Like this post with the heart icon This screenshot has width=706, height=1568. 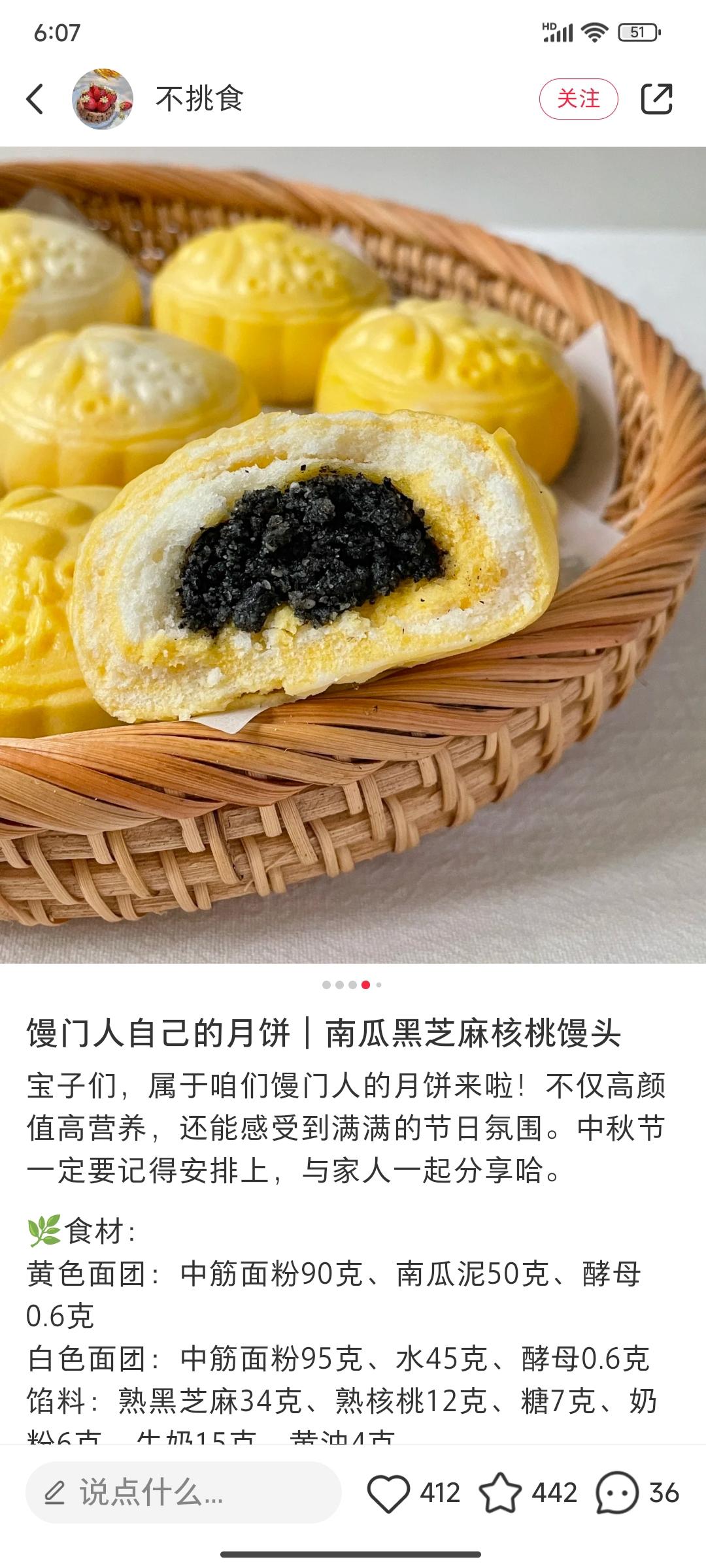pos(388,1493)
